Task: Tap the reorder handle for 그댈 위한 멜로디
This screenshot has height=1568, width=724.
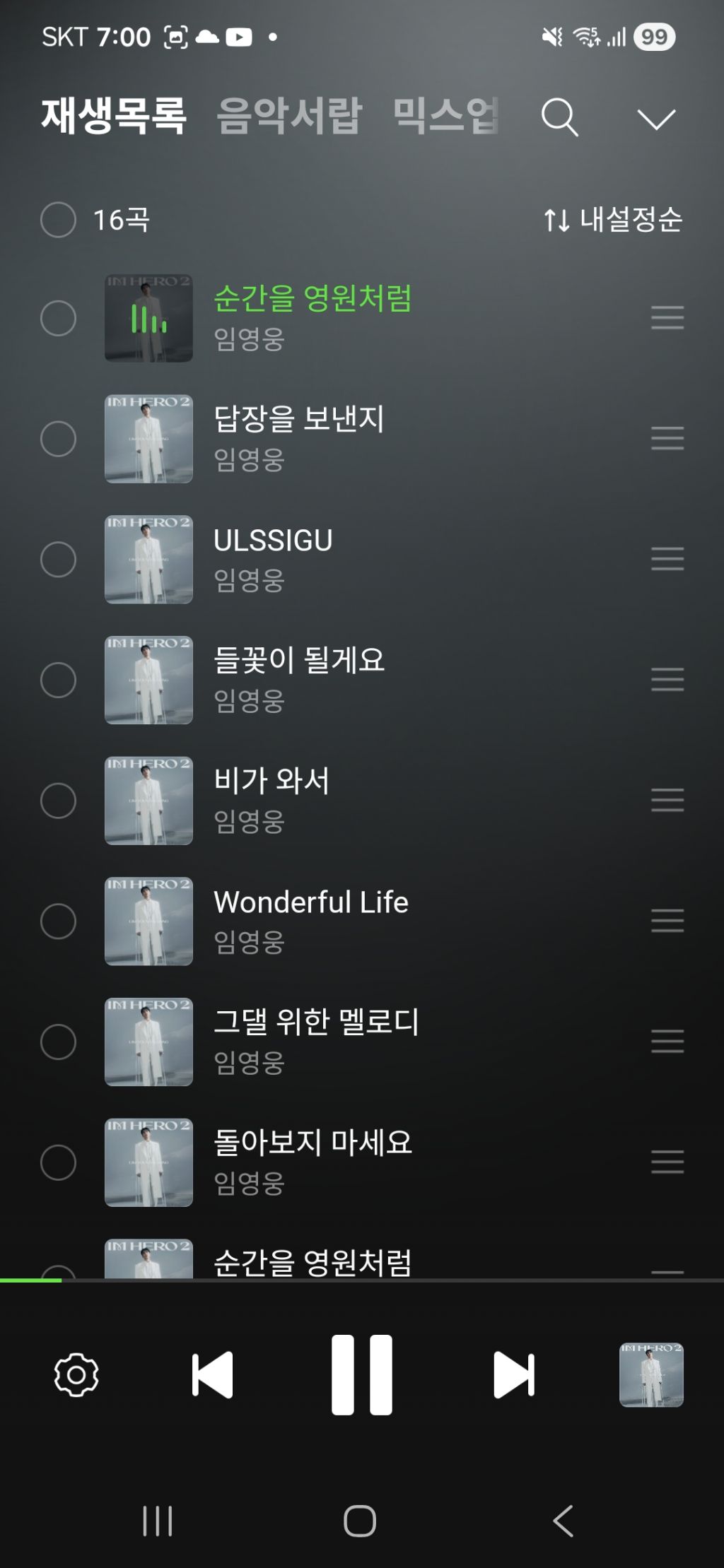Action: (x=667, y=1042)
